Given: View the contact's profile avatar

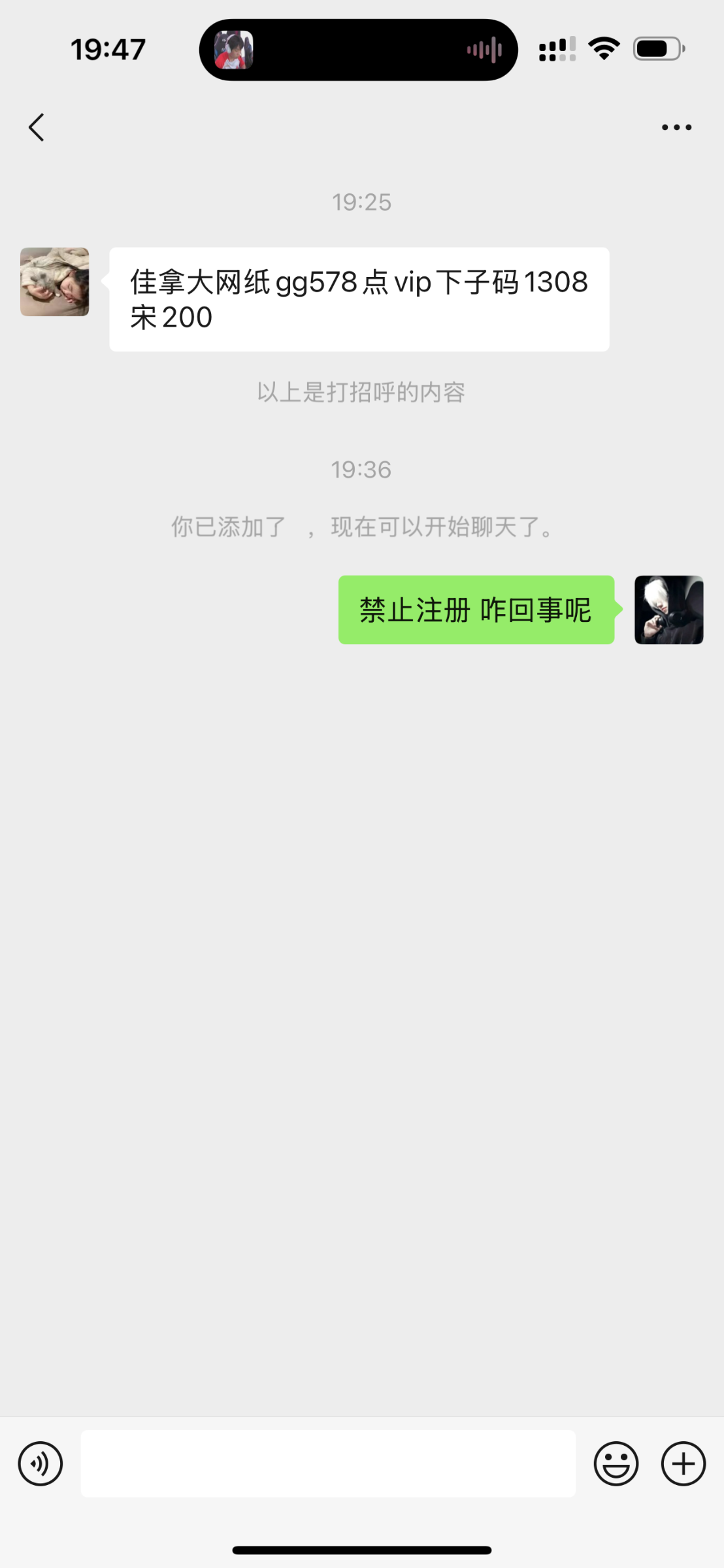Looking at the screenshot, I should tap(55, 282).
